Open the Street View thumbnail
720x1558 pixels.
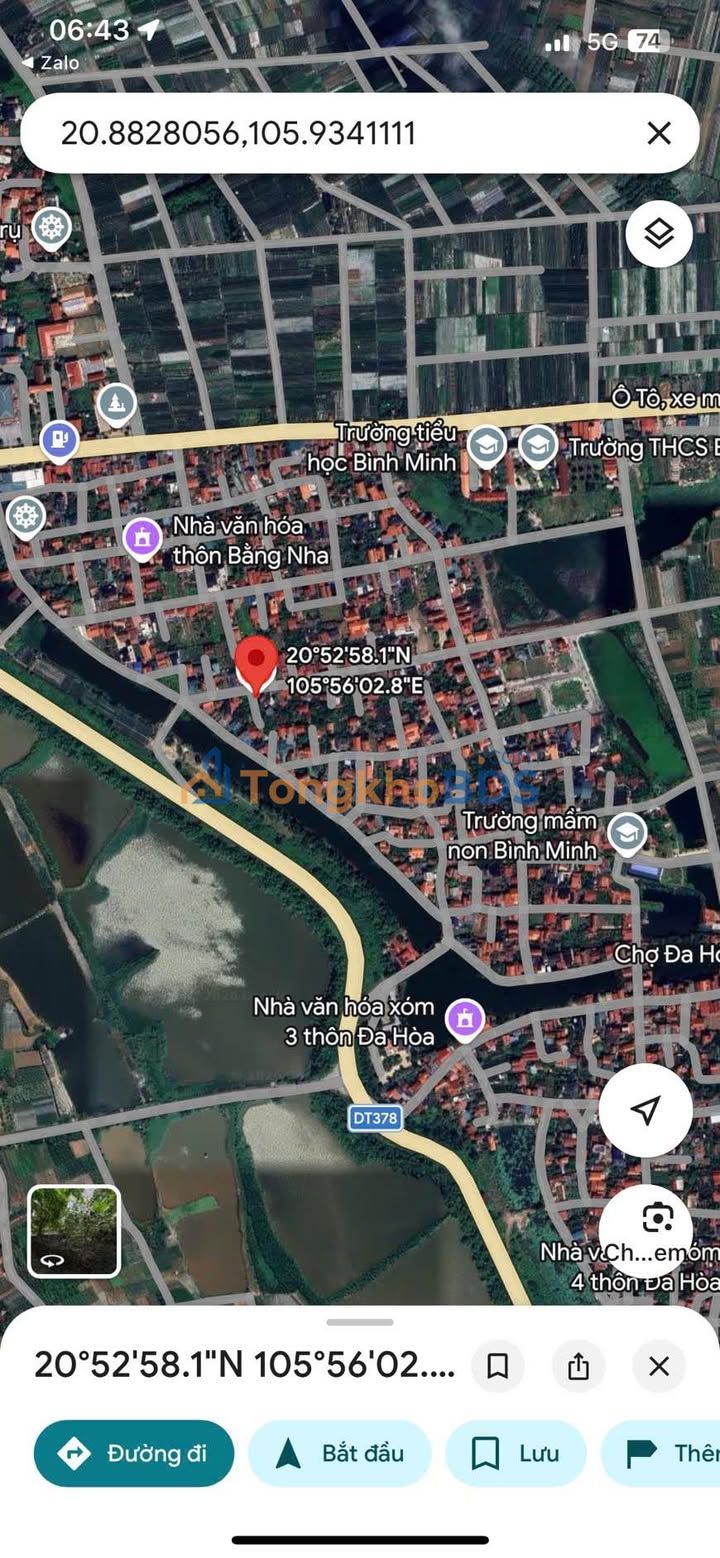click(74, 1231)
